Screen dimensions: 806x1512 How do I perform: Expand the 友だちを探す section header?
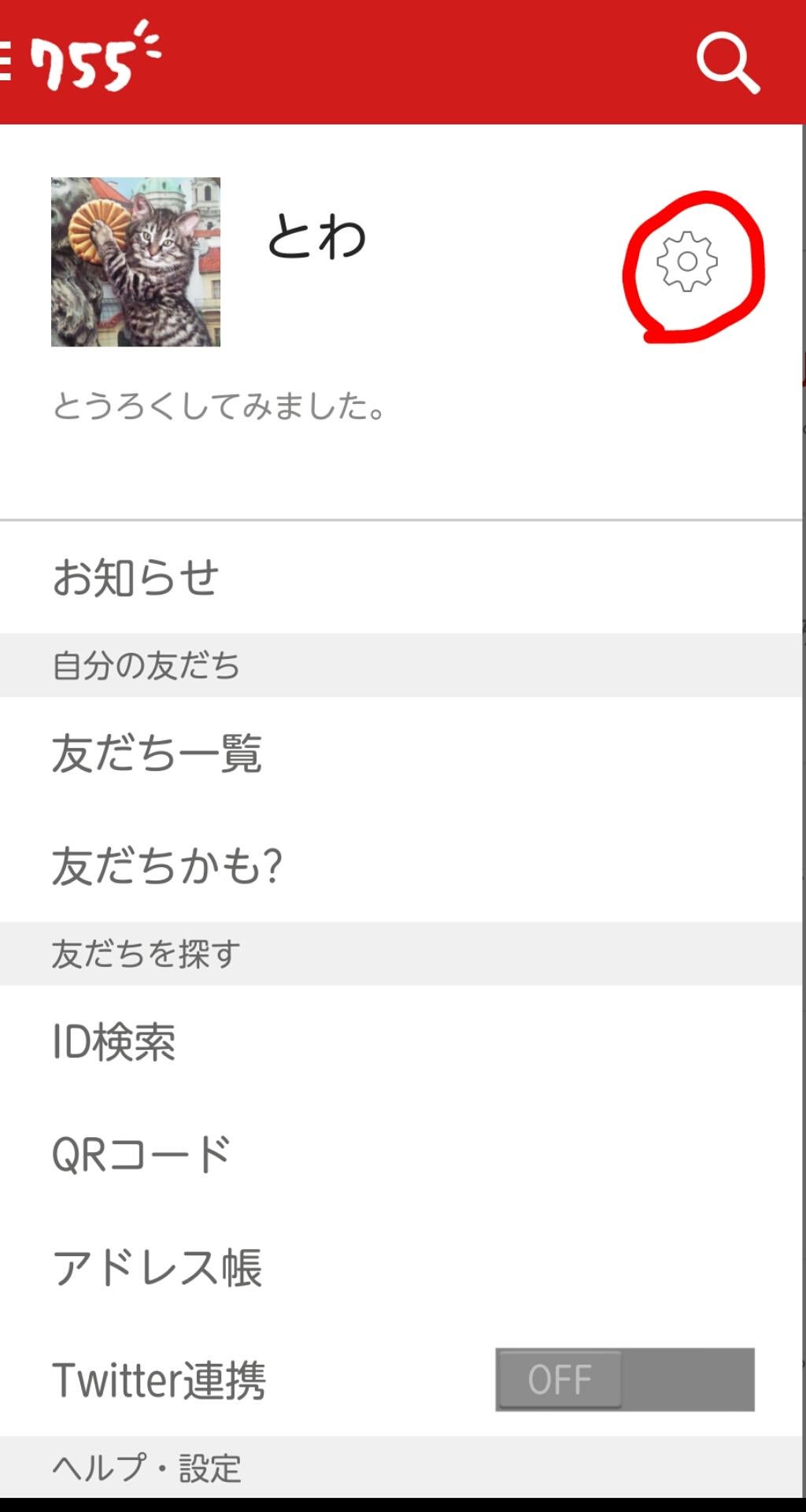142,953
